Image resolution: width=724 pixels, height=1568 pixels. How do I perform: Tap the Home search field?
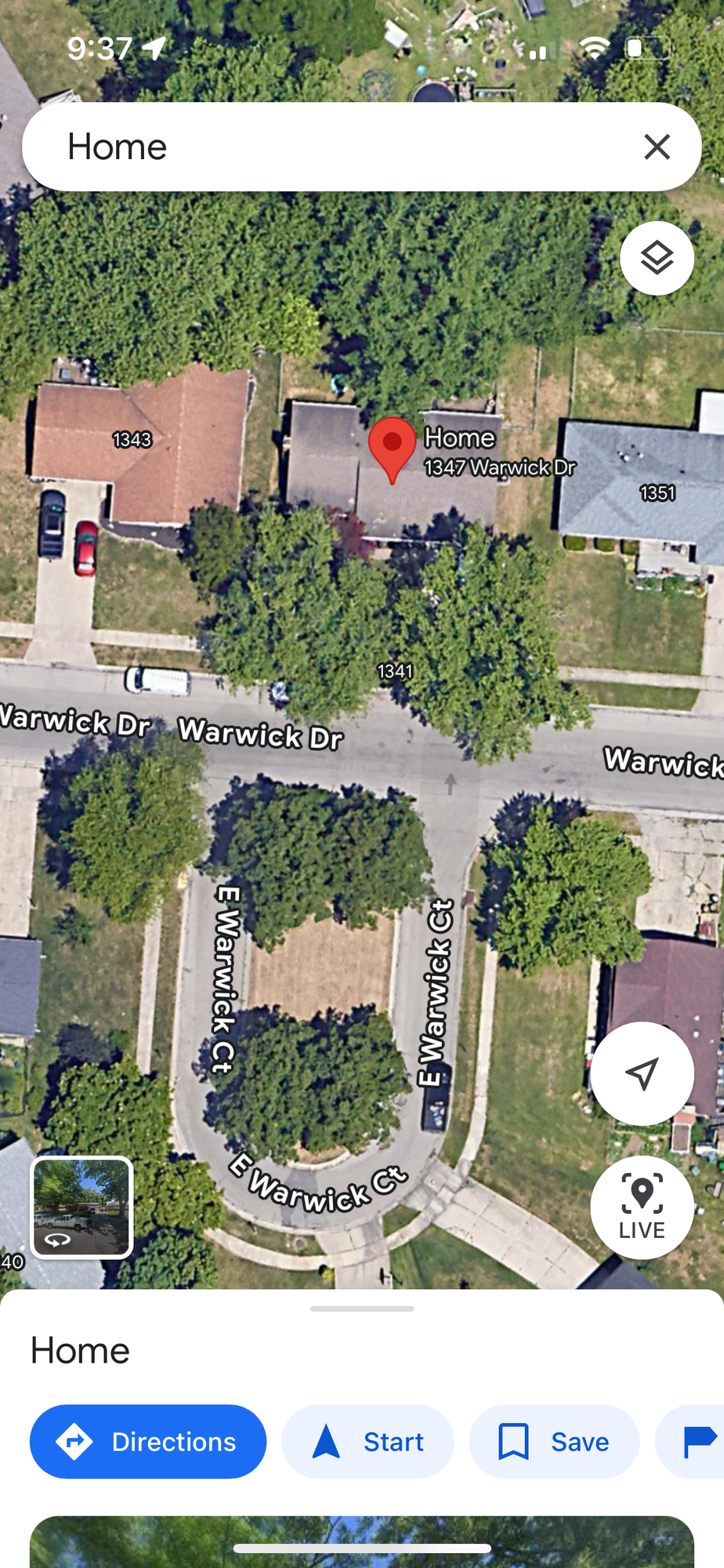click(x=329, y=147)
